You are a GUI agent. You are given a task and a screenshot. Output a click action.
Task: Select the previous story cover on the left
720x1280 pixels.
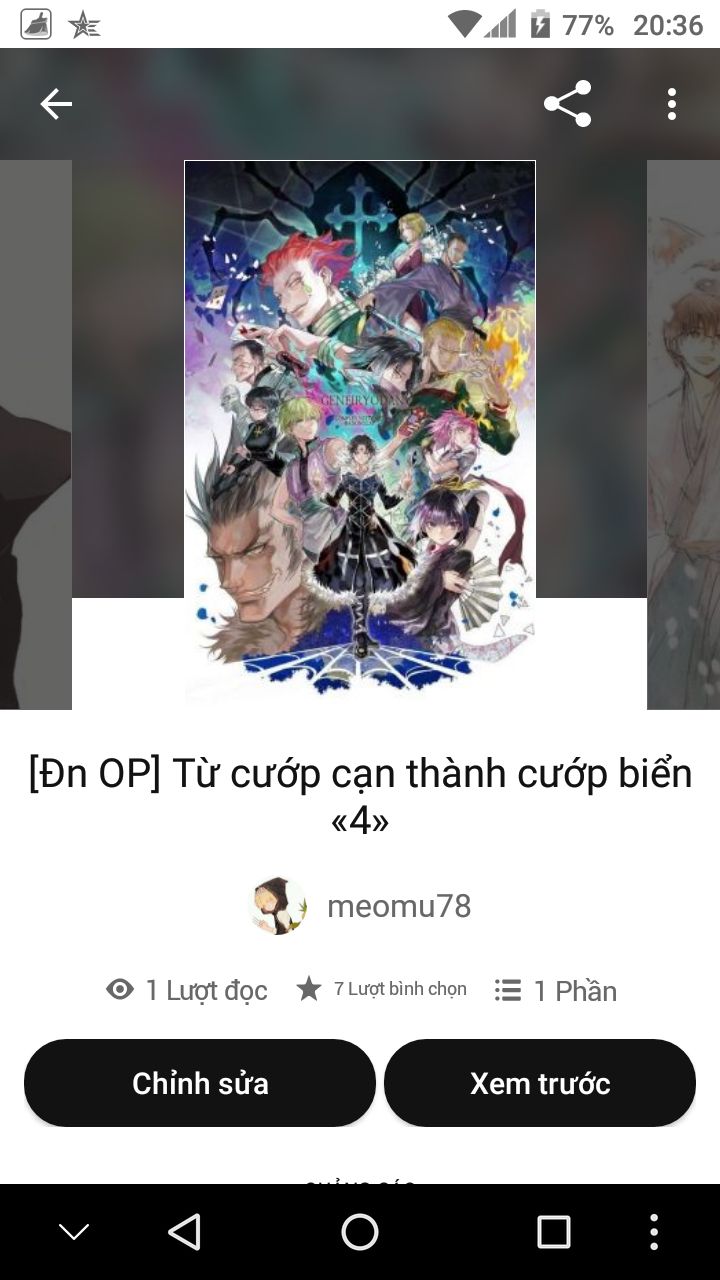36,435
